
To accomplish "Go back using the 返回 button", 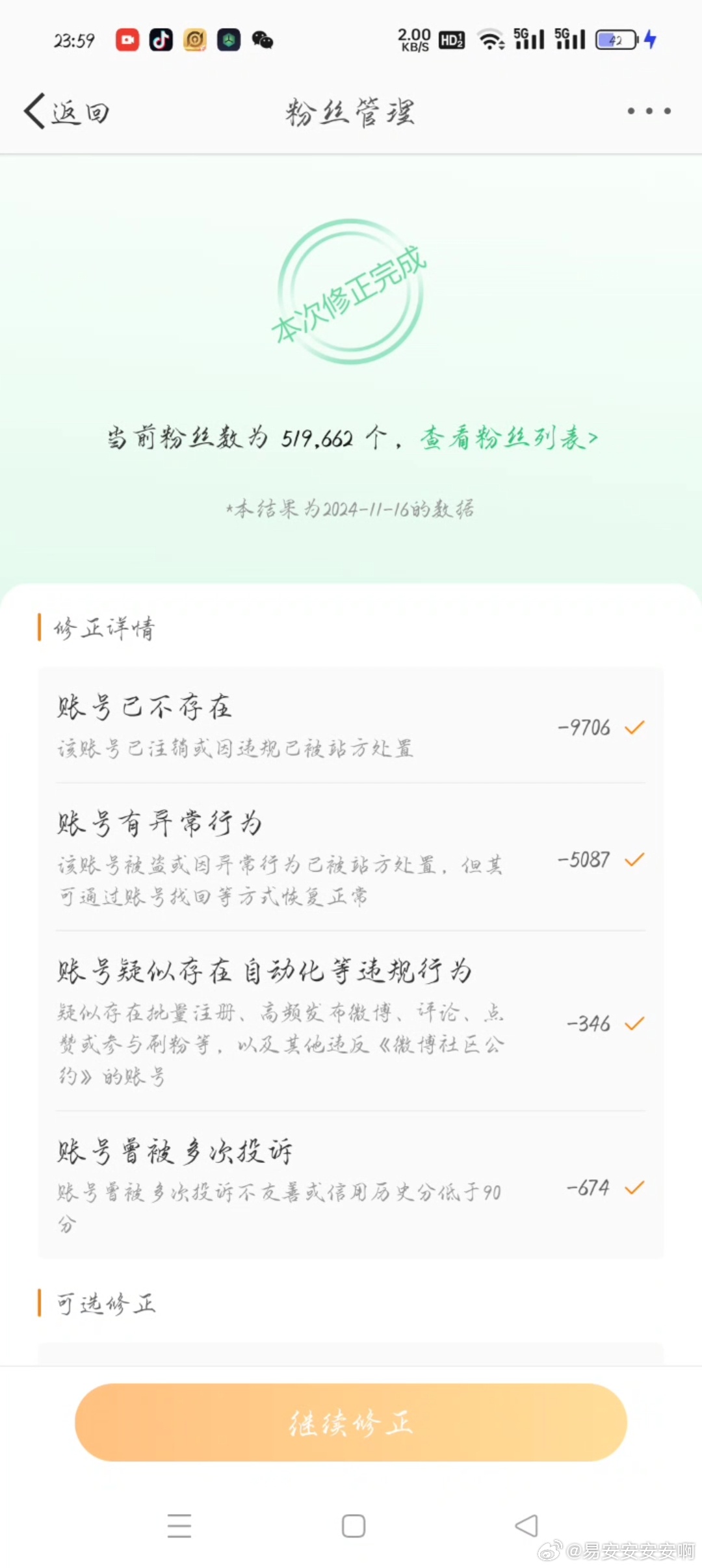I will [x=66, y=112].
